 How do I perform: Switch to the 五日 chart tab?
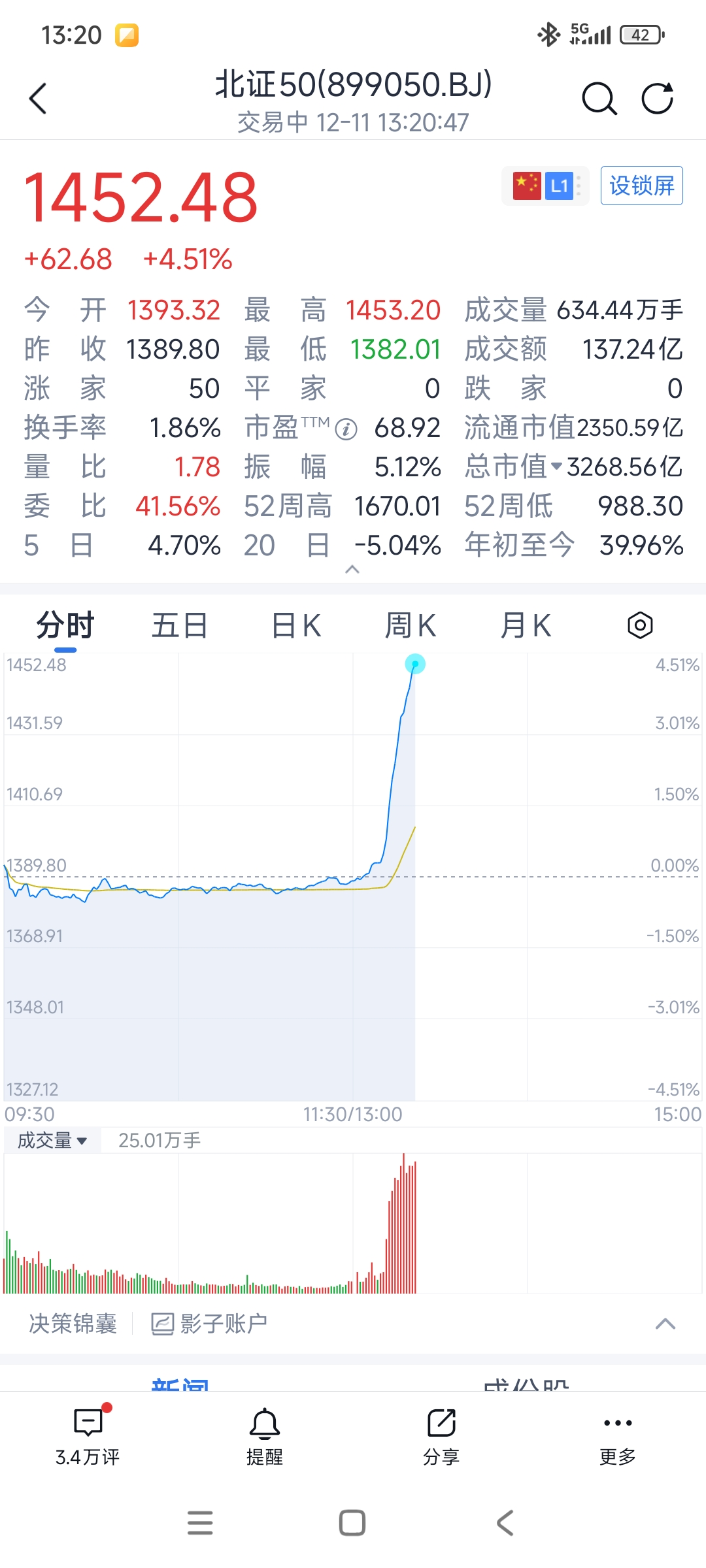click(x=180, y=626)
